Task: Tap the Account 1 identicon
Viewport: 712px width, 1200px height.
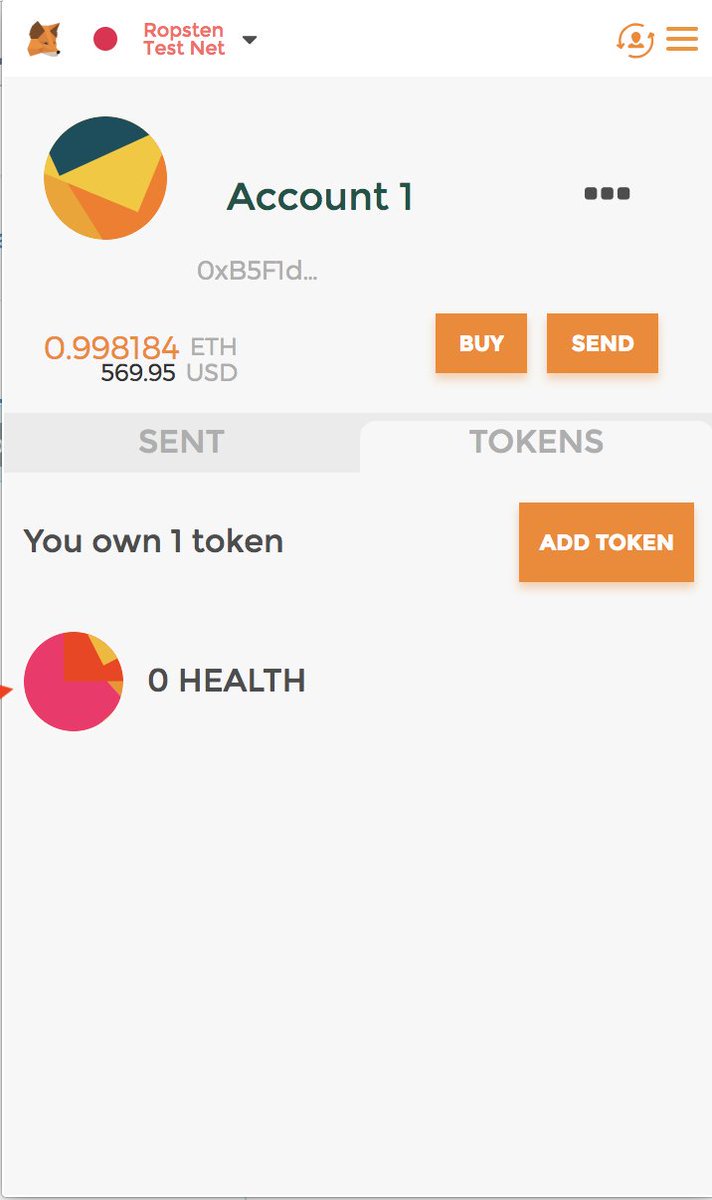Action: point(105,178)
